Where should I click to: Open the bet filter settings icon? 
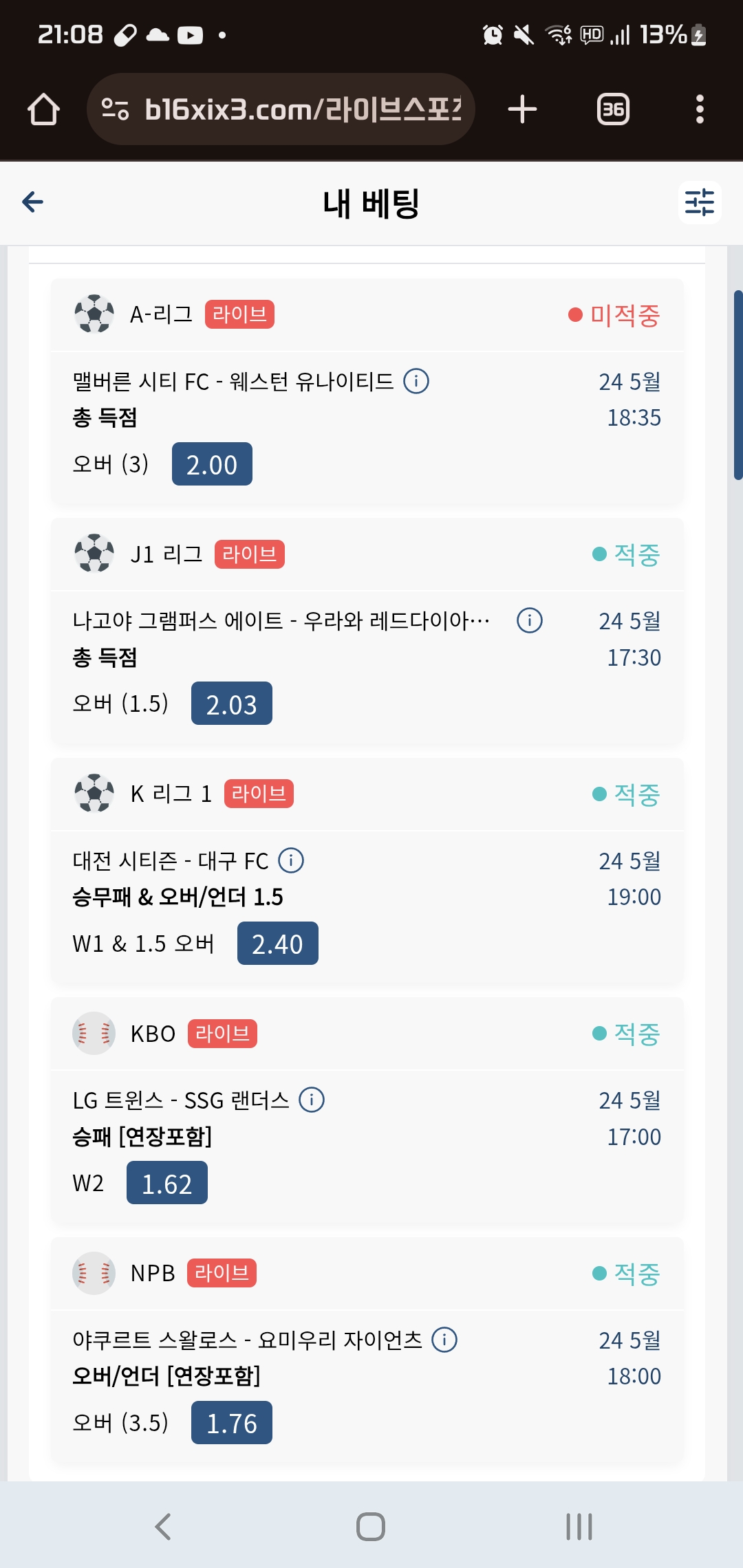coord(700,202)
